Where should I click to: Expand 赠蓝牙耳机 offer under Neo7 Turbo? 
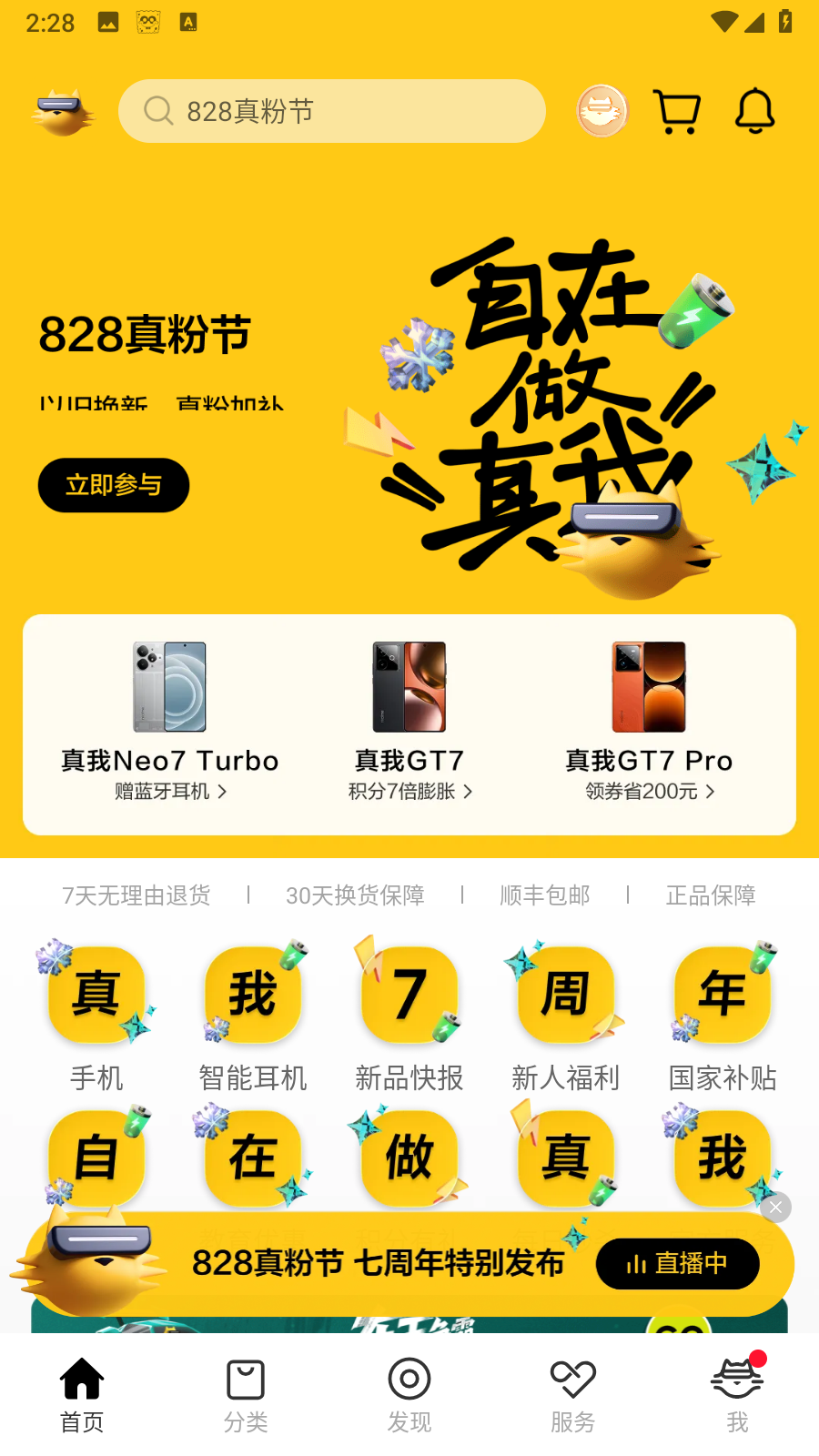point(170,792)
